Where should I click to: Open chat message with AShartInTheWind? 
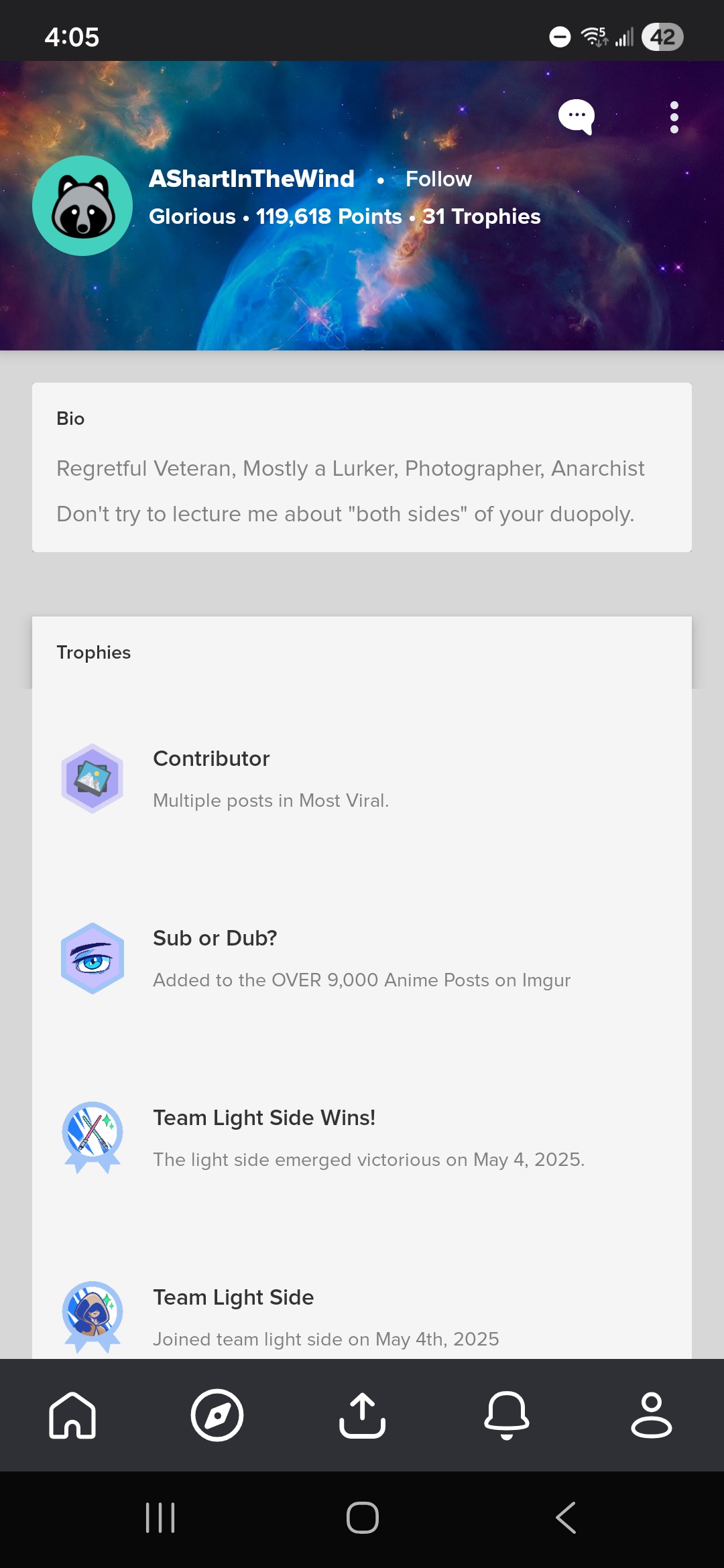click(x=576, y=117)
